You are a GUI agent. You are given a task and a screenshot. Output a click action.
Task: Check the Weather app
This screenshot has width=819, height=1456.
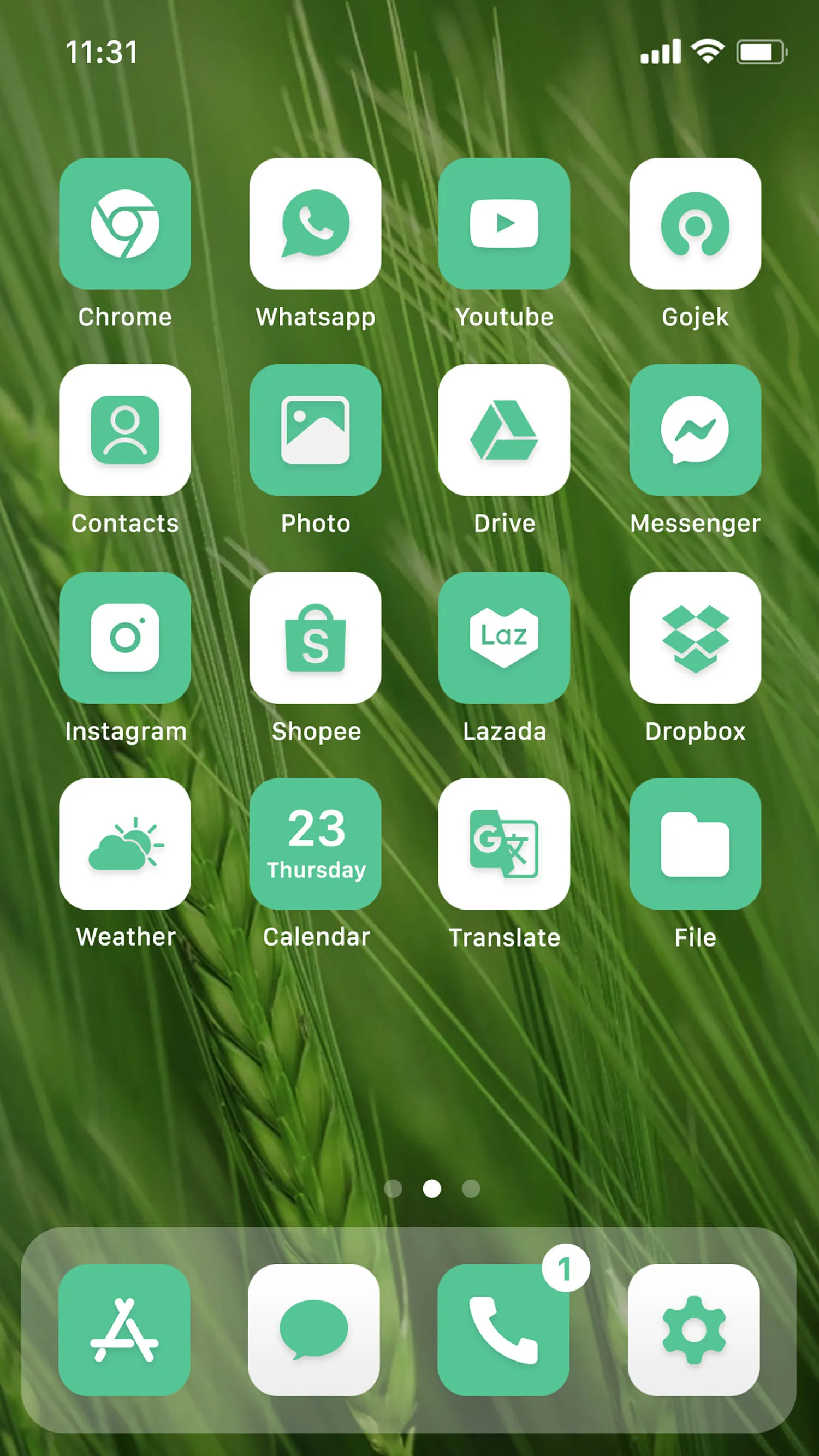[x=126, y=845]
